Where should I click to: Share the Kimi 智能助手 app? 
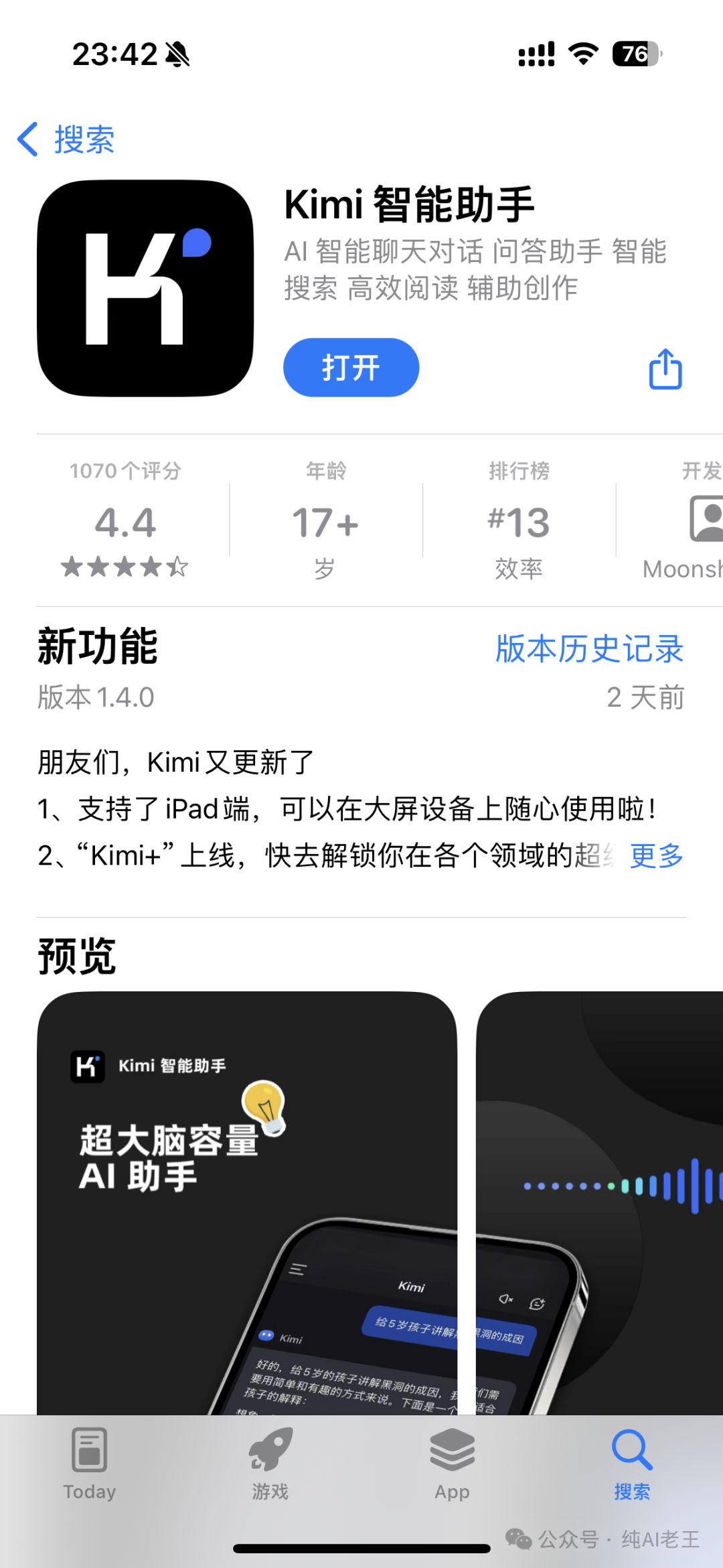(x=665, y=369)
